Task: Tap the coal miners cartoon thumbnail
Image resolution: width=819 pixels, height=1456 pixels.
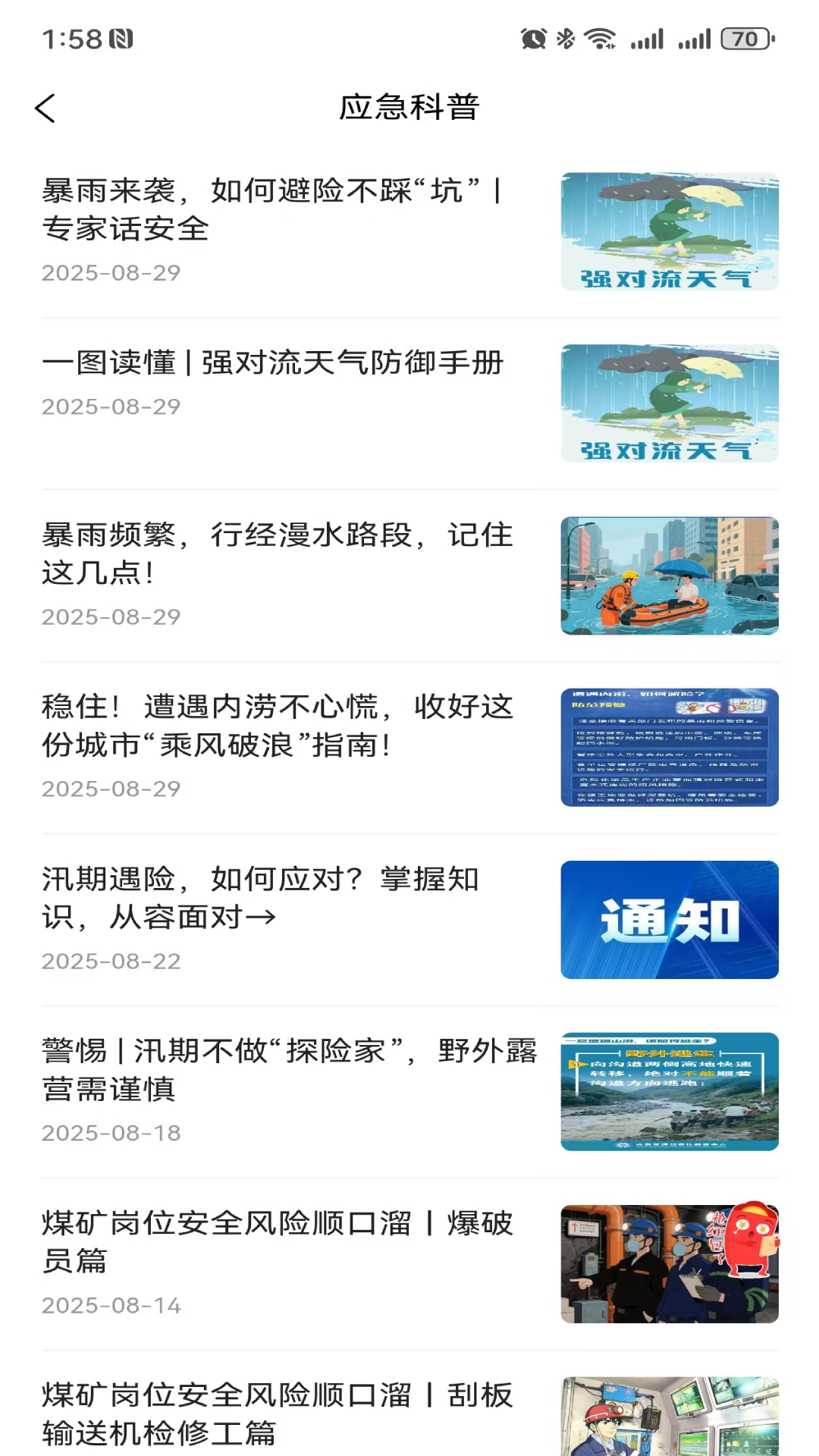Action: pos(669,1263)
